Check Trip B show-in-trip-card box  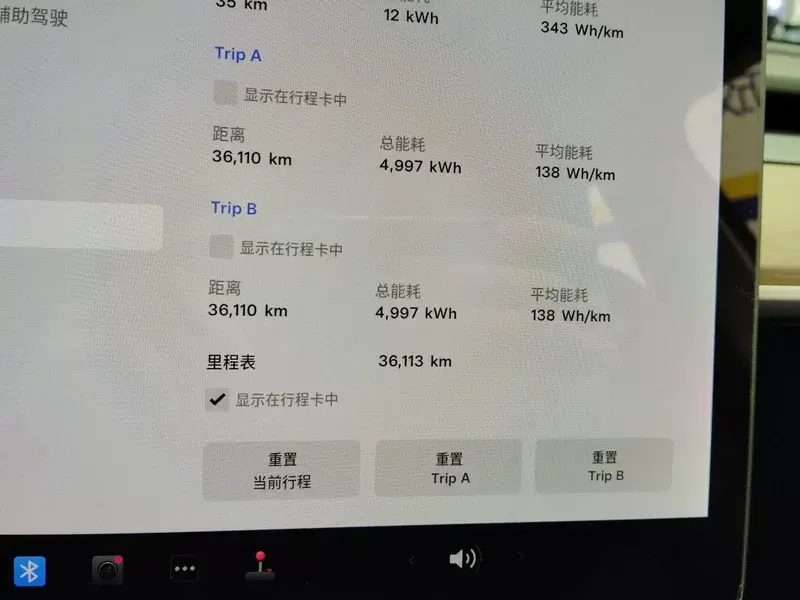click(222, 246)
